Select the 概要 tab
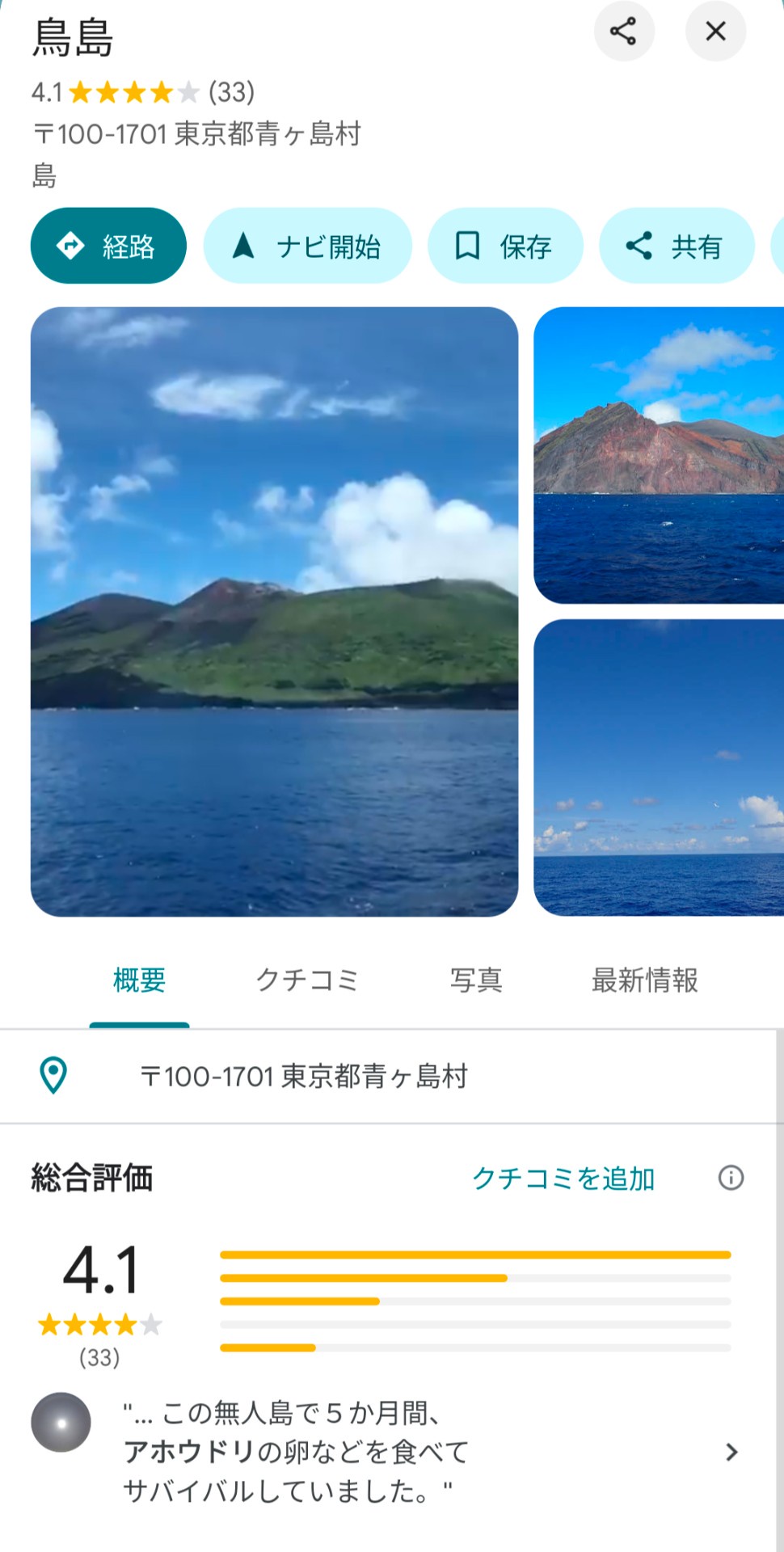Screen dimensions: 784x1552 (x=139, y=981)
